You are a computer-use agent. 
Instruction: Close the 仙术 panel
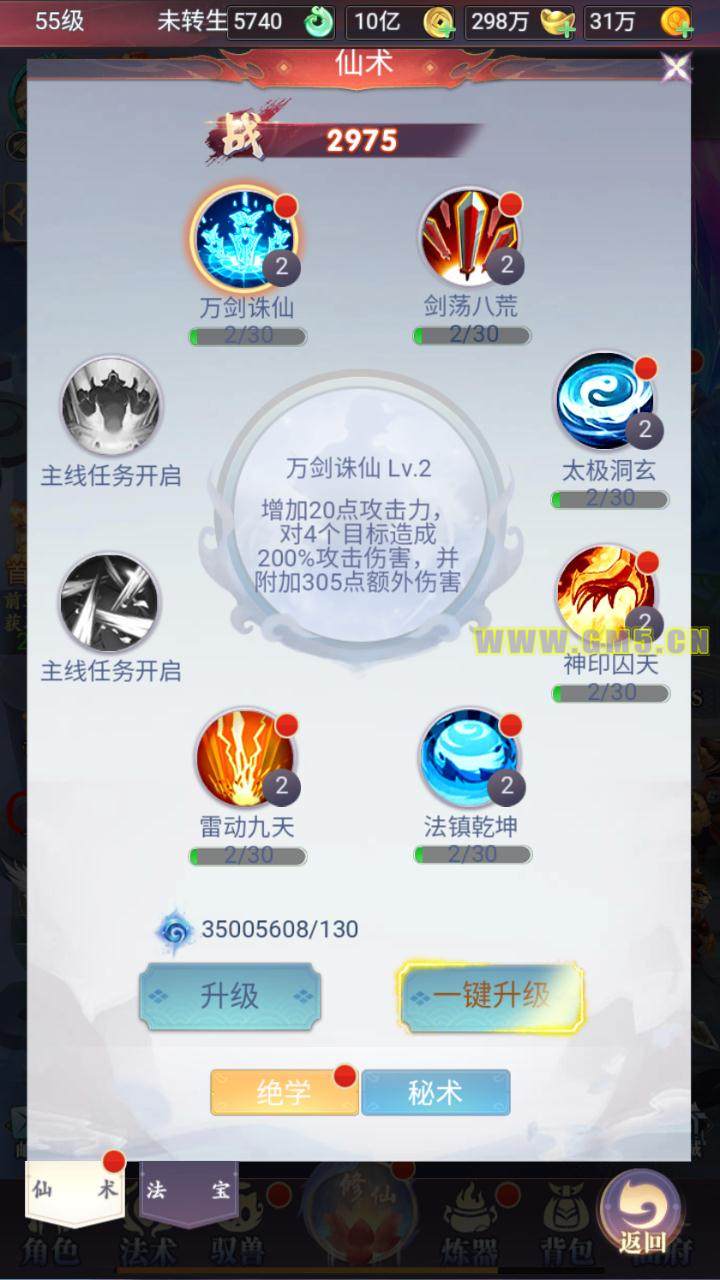[677, 68]
